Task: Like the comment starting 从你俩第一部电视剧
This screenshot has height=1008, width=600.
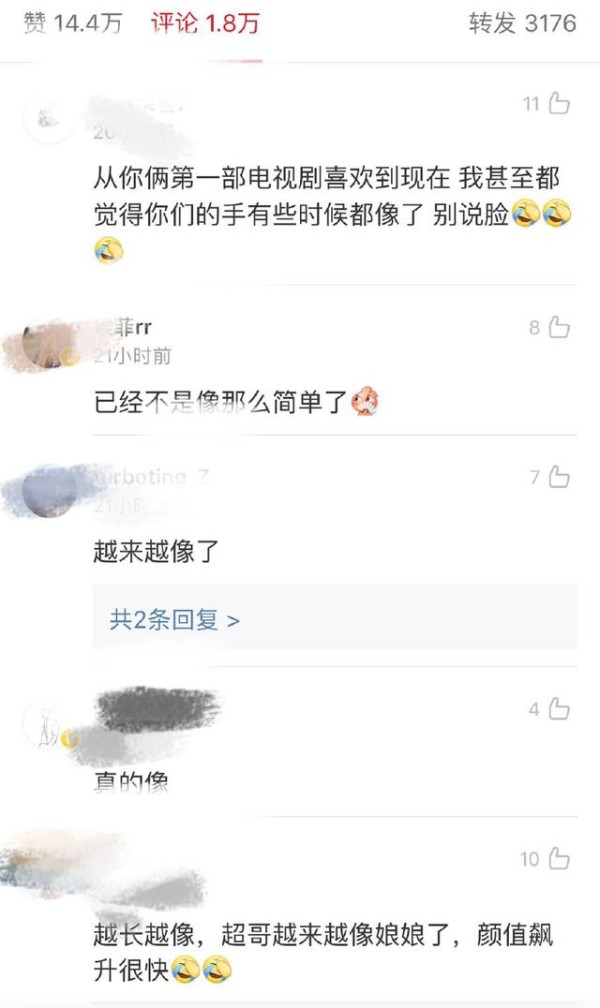Action: click(x=558, y=104)
